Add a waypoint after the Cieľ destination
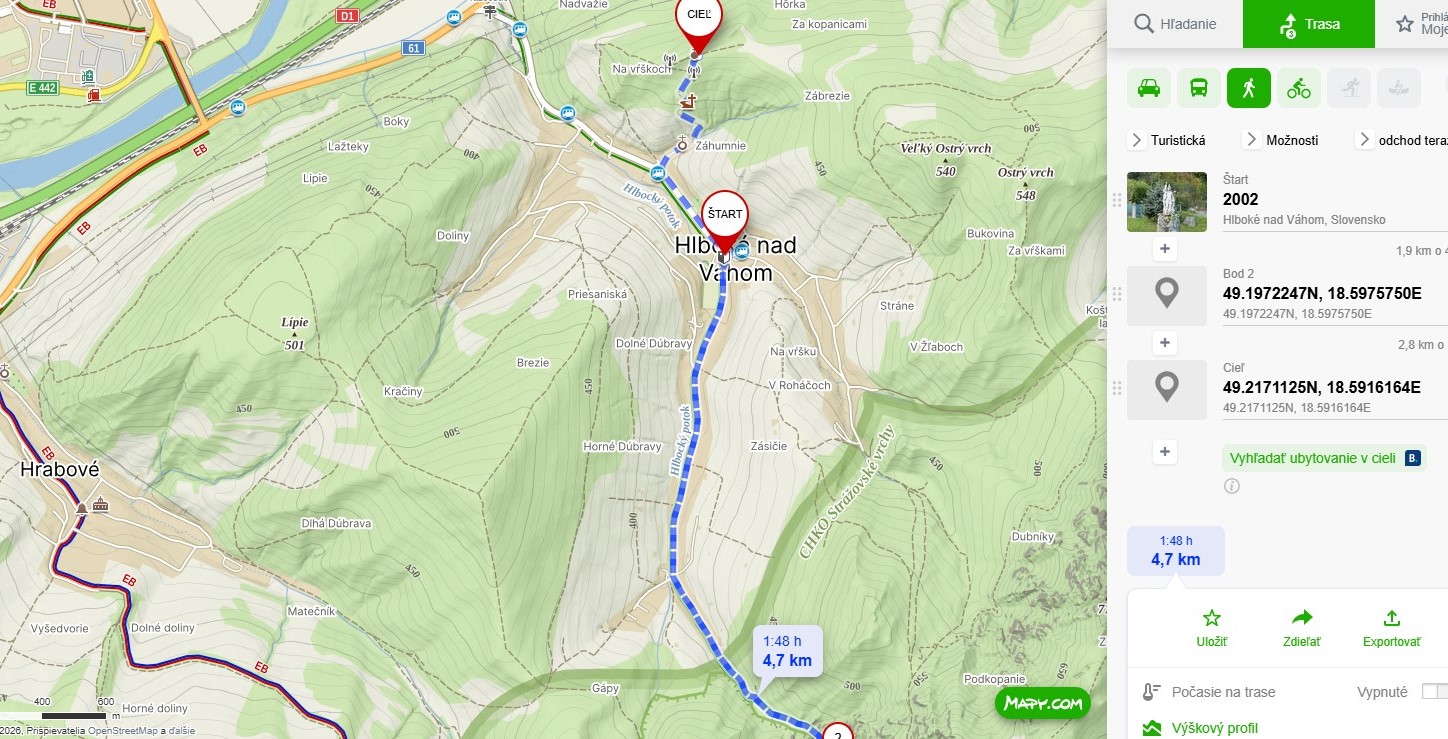Viewport: 1448px width, 739px height. tap(1164, 452)
